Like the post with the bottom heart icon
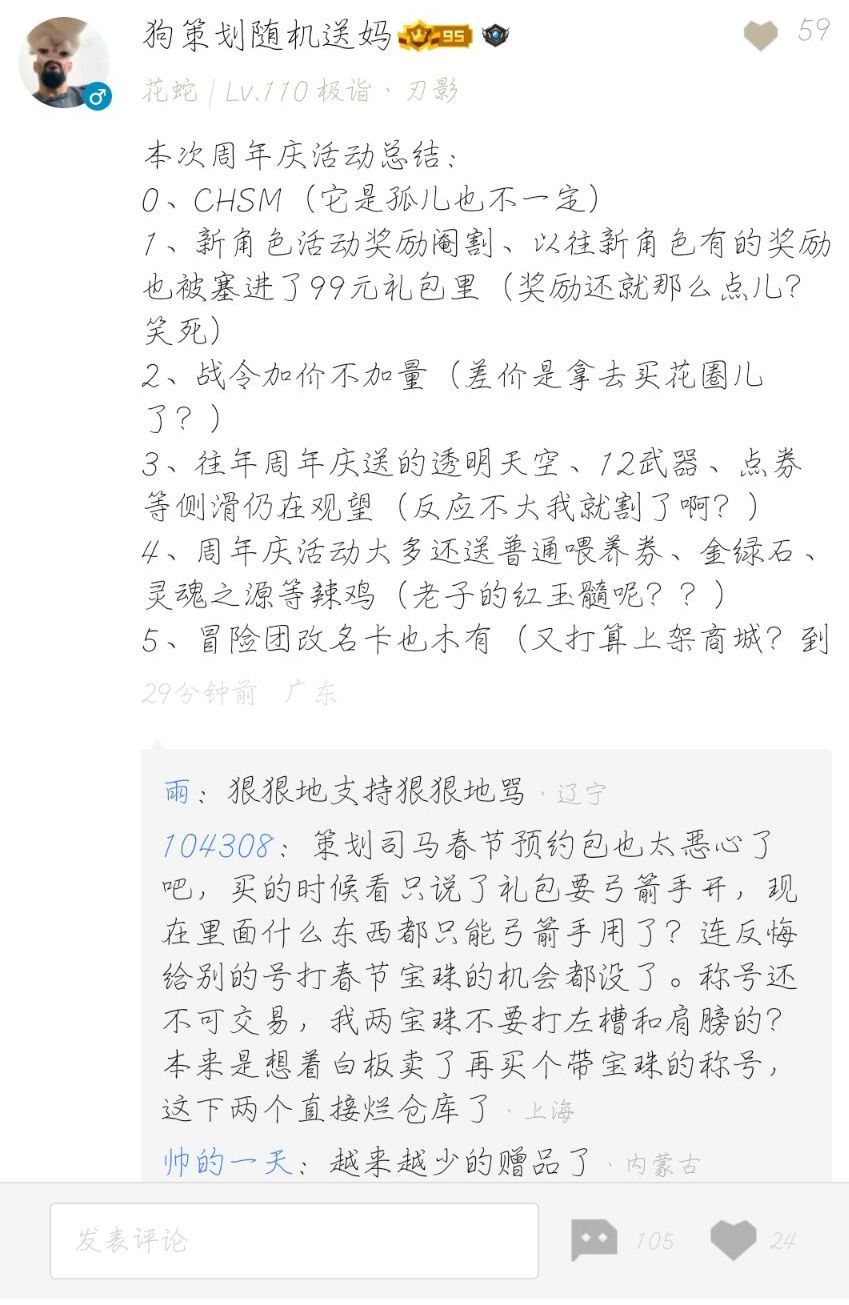 733,1241
